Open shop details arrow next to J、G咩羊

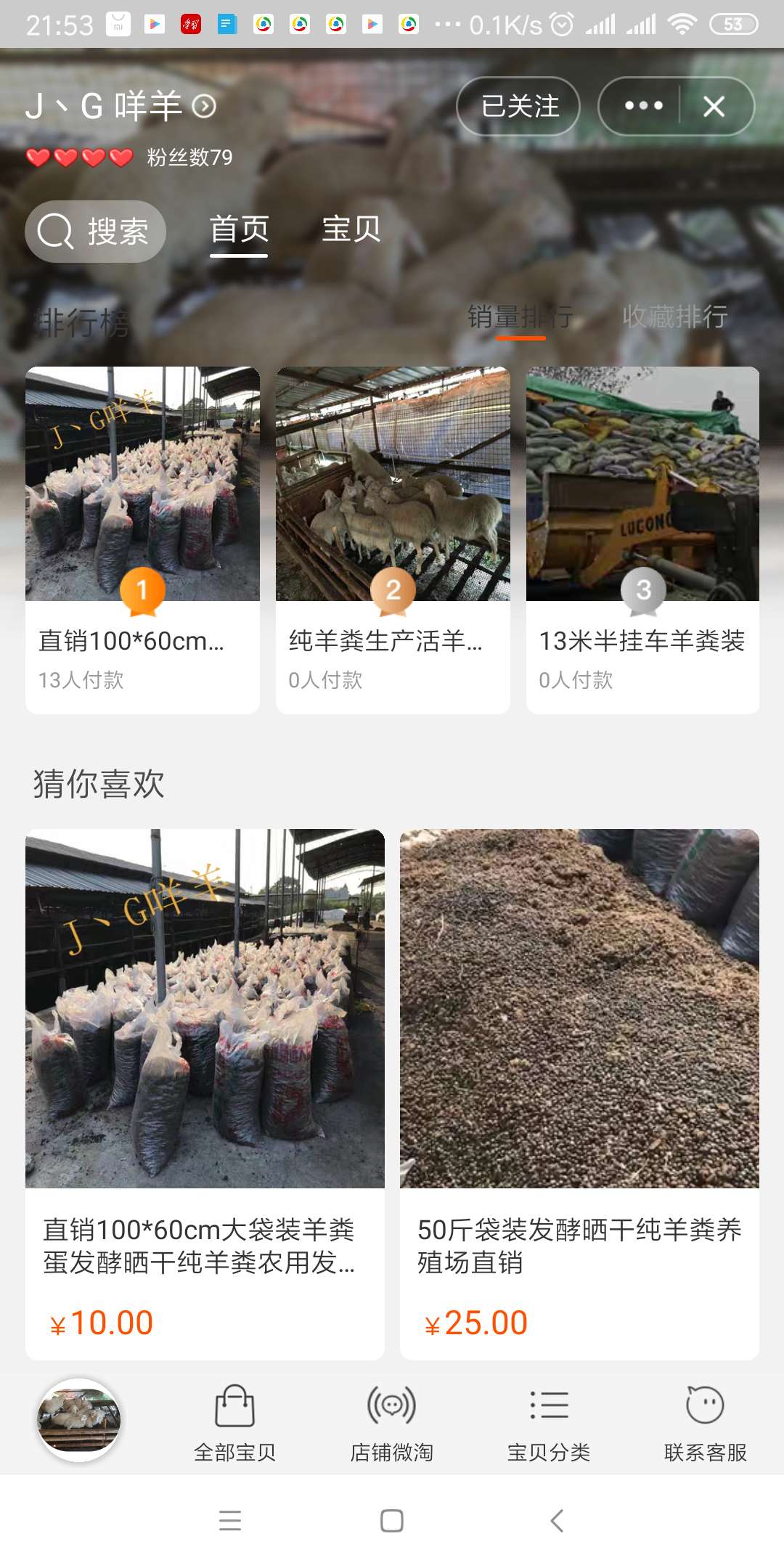coord(204,107)
